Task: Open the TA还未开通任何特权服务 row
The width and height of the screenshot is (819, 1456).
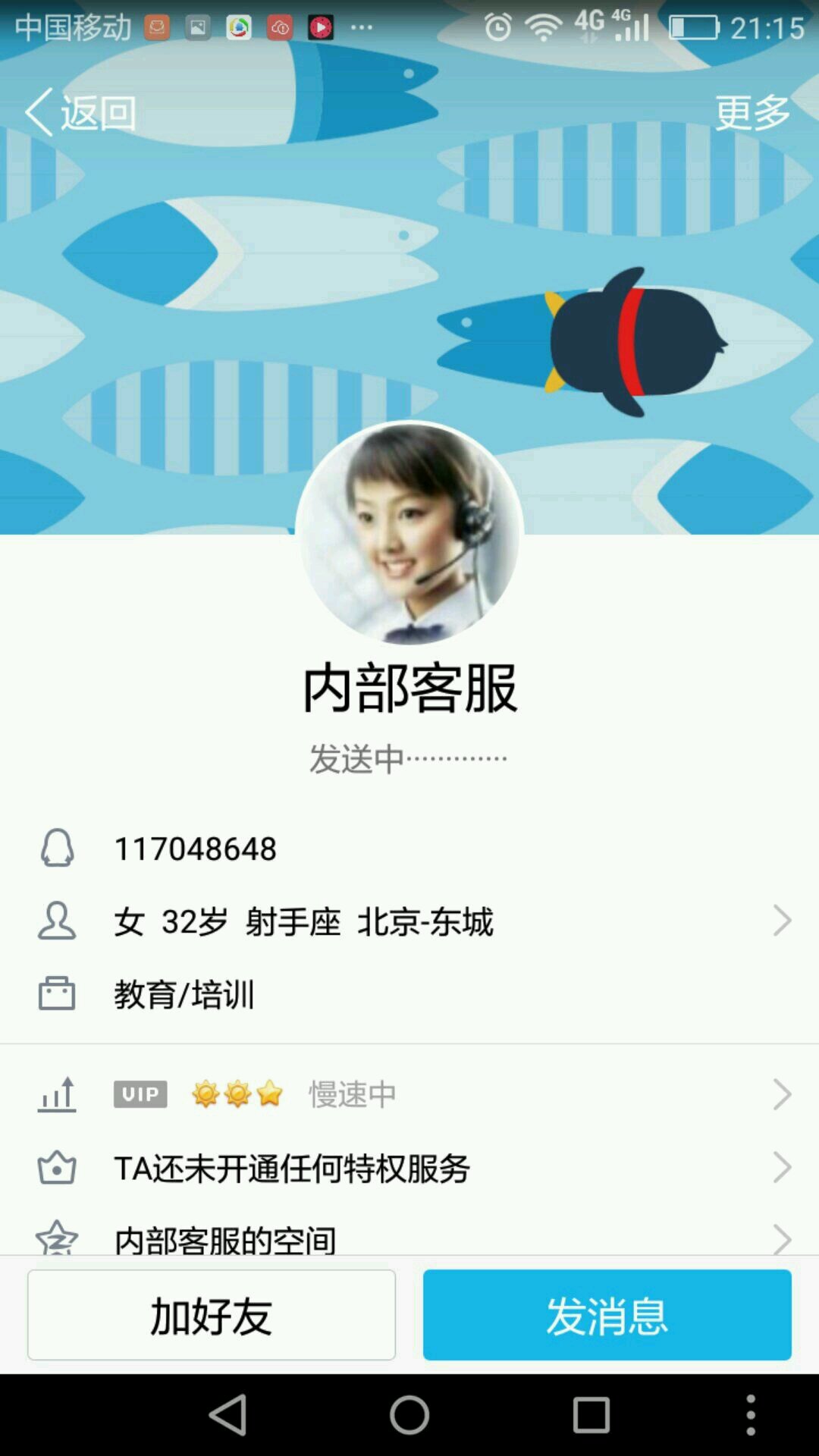Action: click(x=409, y=1168)
